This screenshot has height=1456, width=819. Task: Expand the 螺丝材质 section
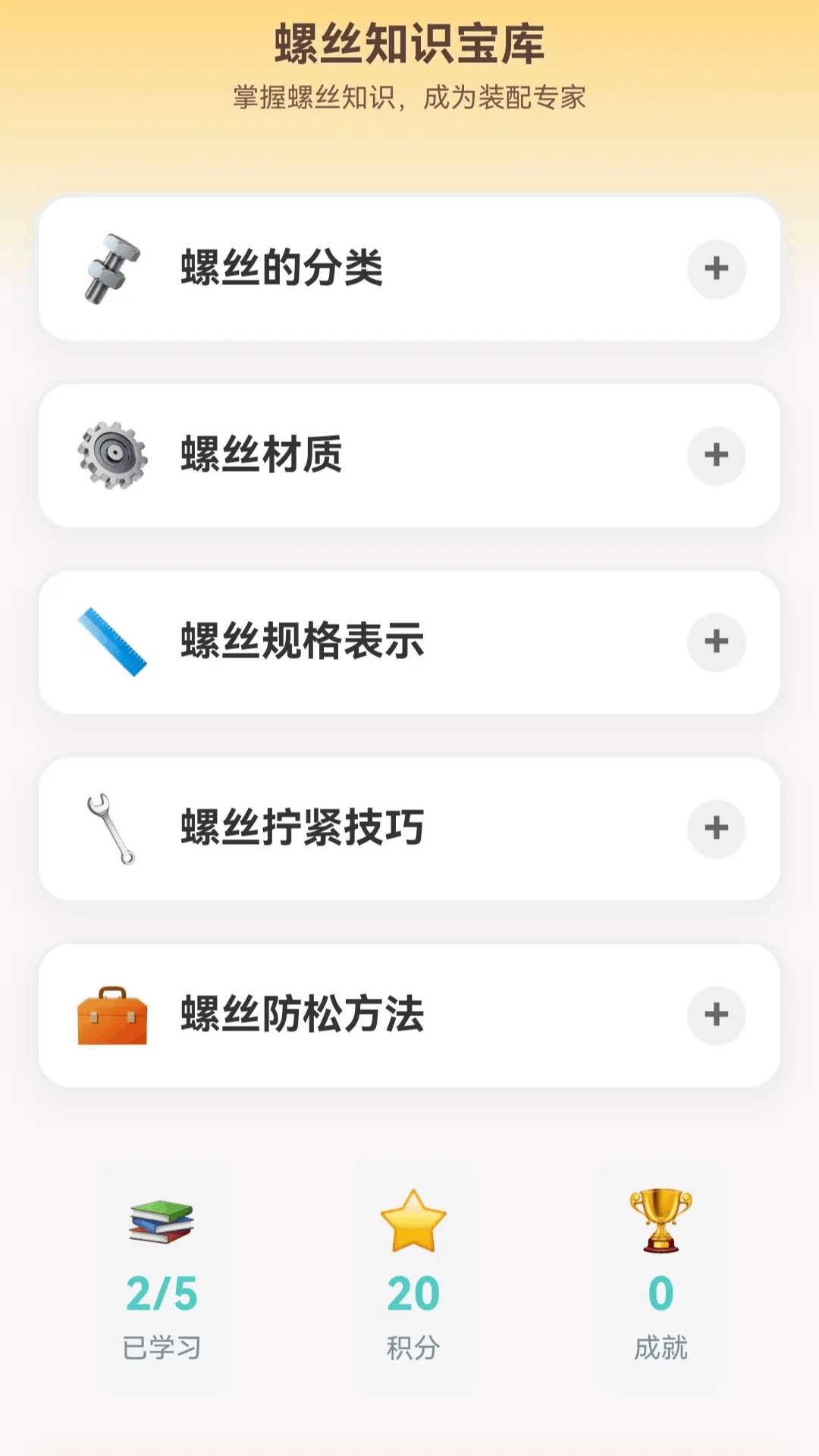(716, 456)
